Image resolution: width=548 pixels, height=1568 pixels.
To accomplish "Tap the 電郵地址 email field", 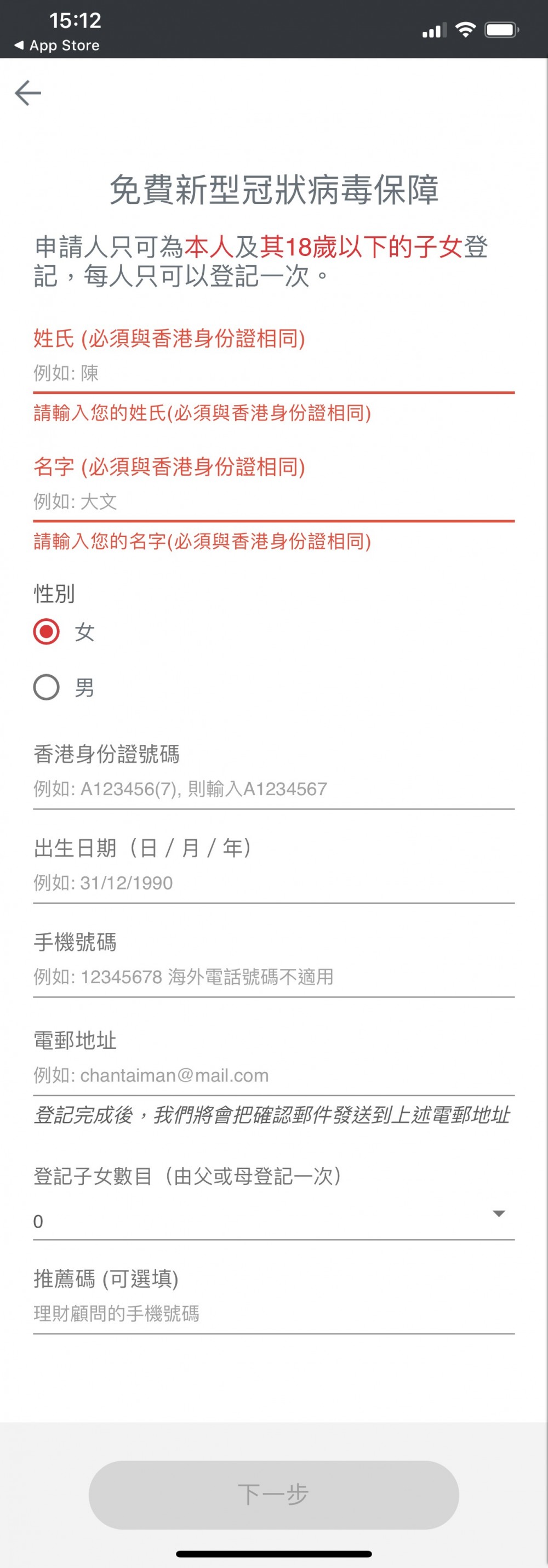I will (x=273, y=1075).
